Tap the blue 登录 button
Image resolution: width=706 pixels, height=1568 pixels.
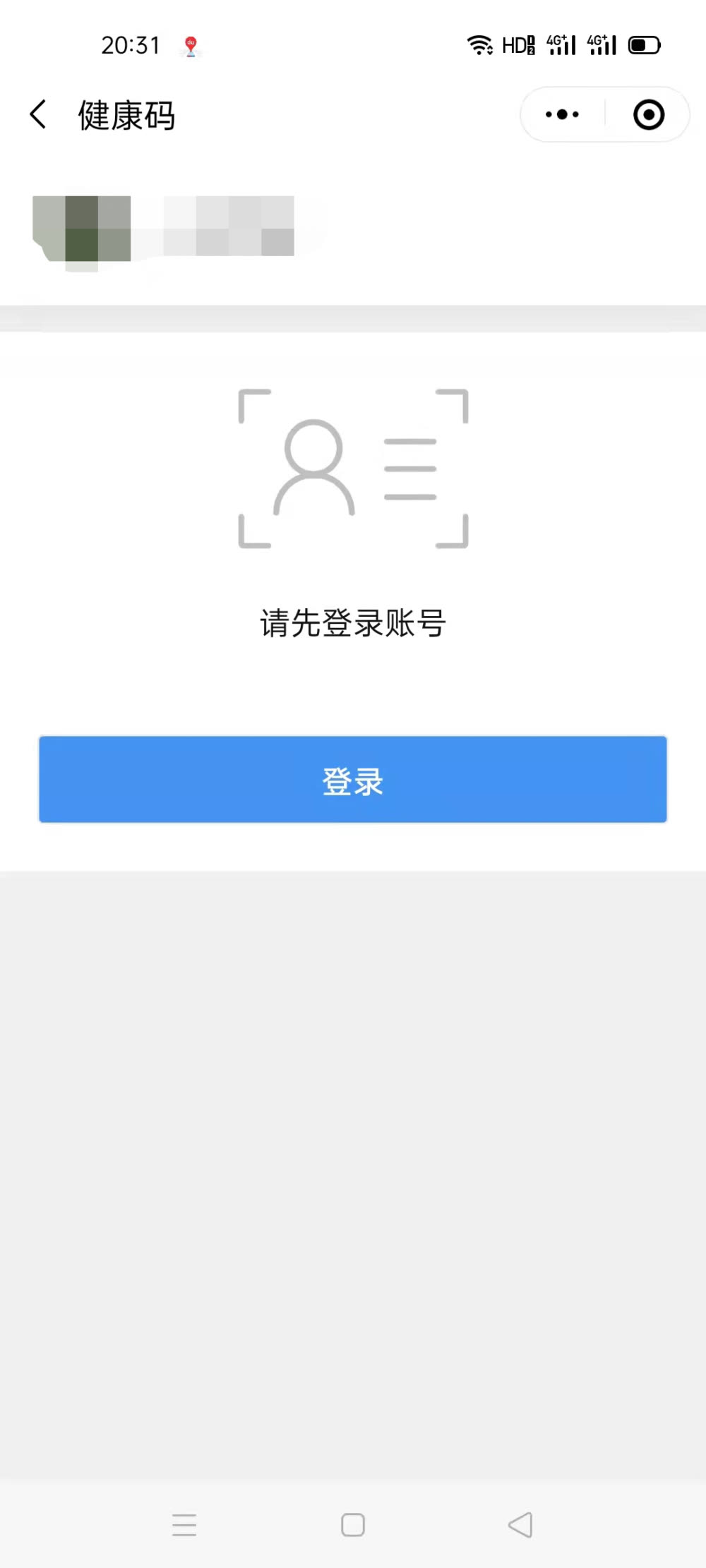(x=353, y=780)
